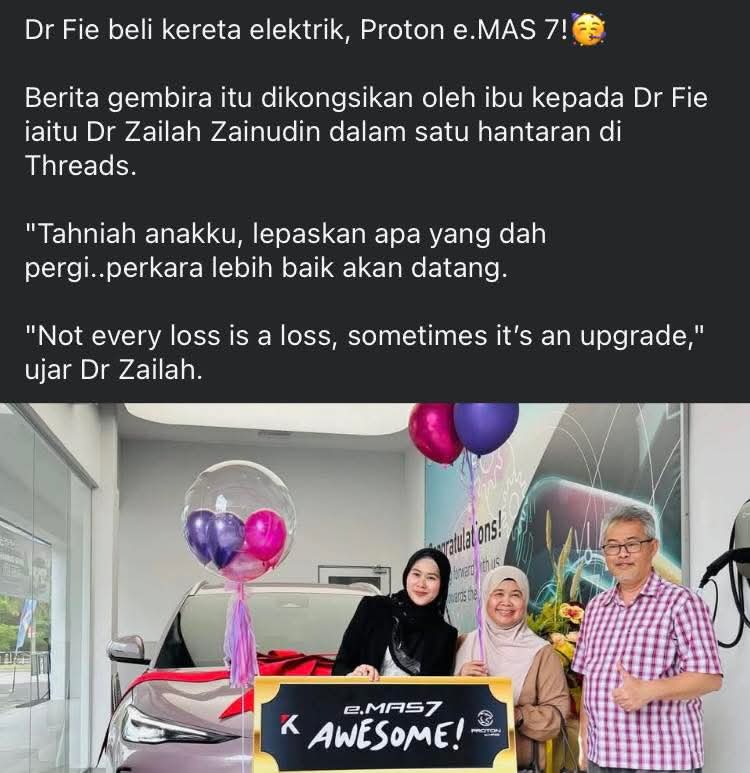Viewport: 750px width, 773px height.
Task: Open the post's car handover photo
Action: 375,588
